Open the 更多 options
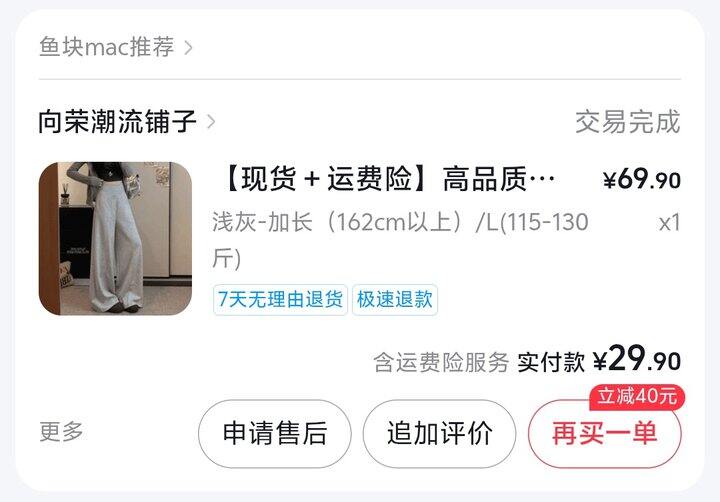 tap(62, 432)
